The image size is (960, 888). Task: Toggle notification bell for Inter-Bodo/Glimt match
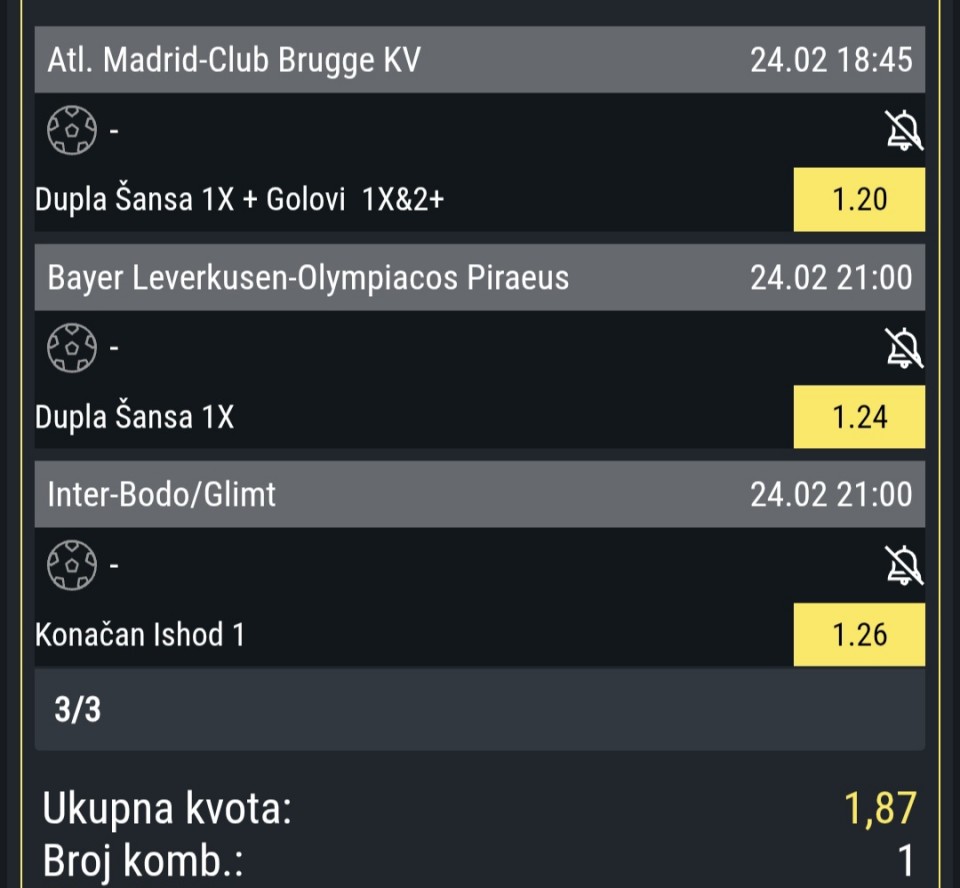point(904,566)
